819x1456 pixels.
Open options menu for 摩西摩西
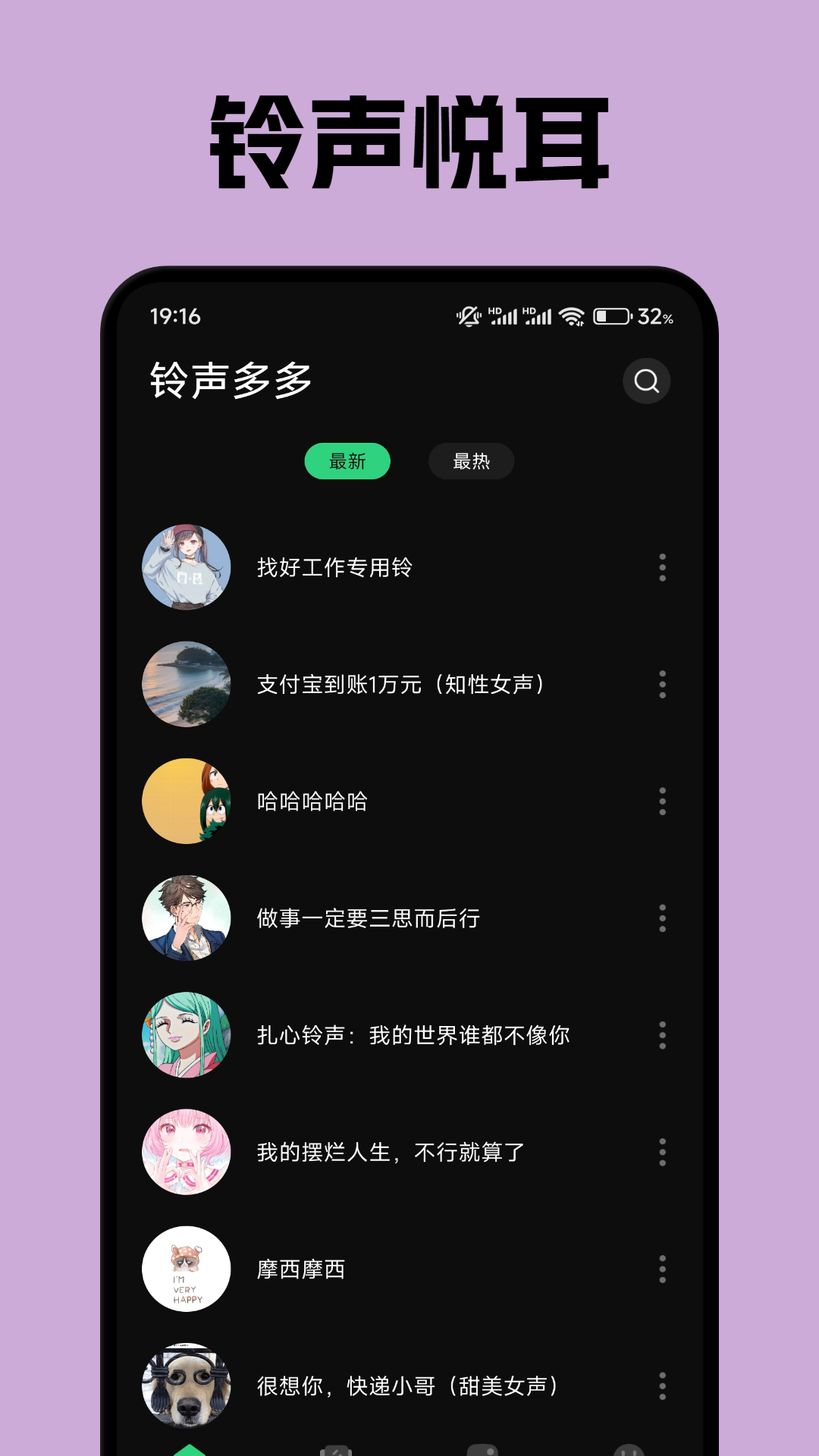(661, 1269)
